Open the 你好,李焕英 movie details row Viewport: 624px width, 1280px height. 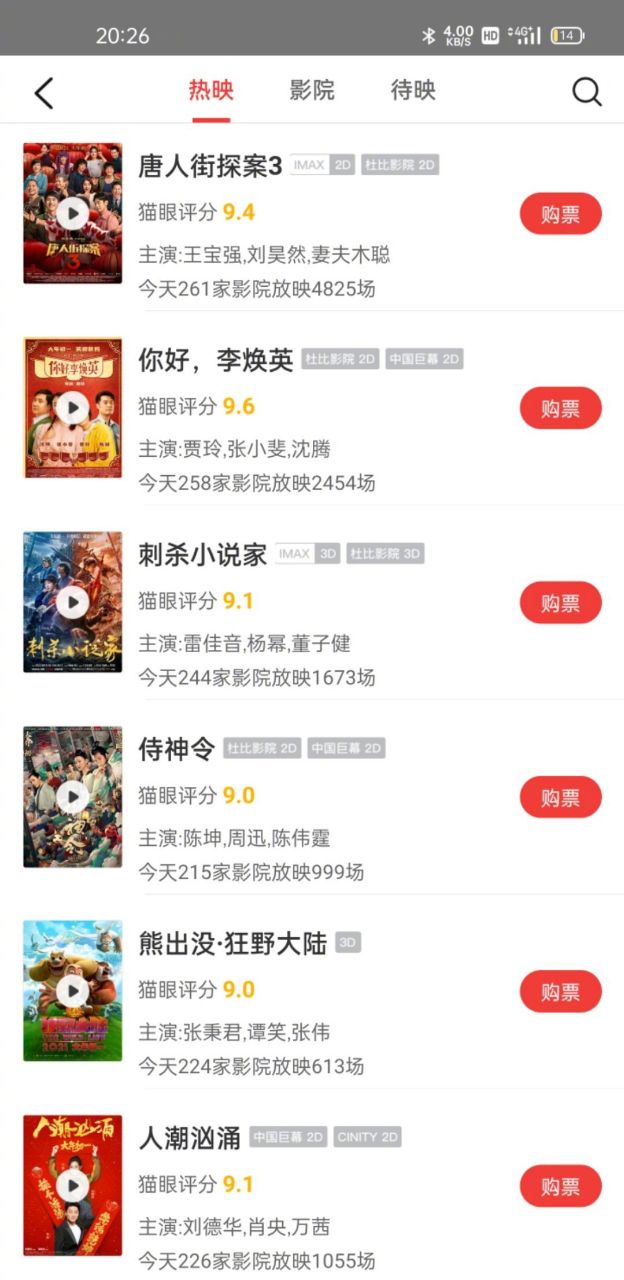tap(312, 408)
